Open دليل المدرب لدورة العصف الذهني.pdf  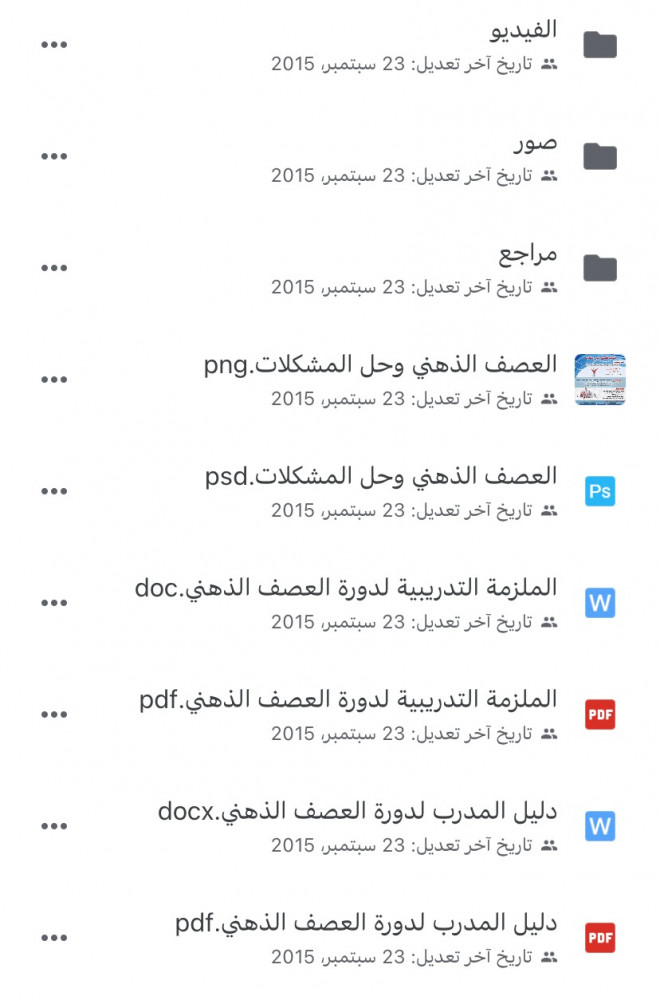pos(366,922)
